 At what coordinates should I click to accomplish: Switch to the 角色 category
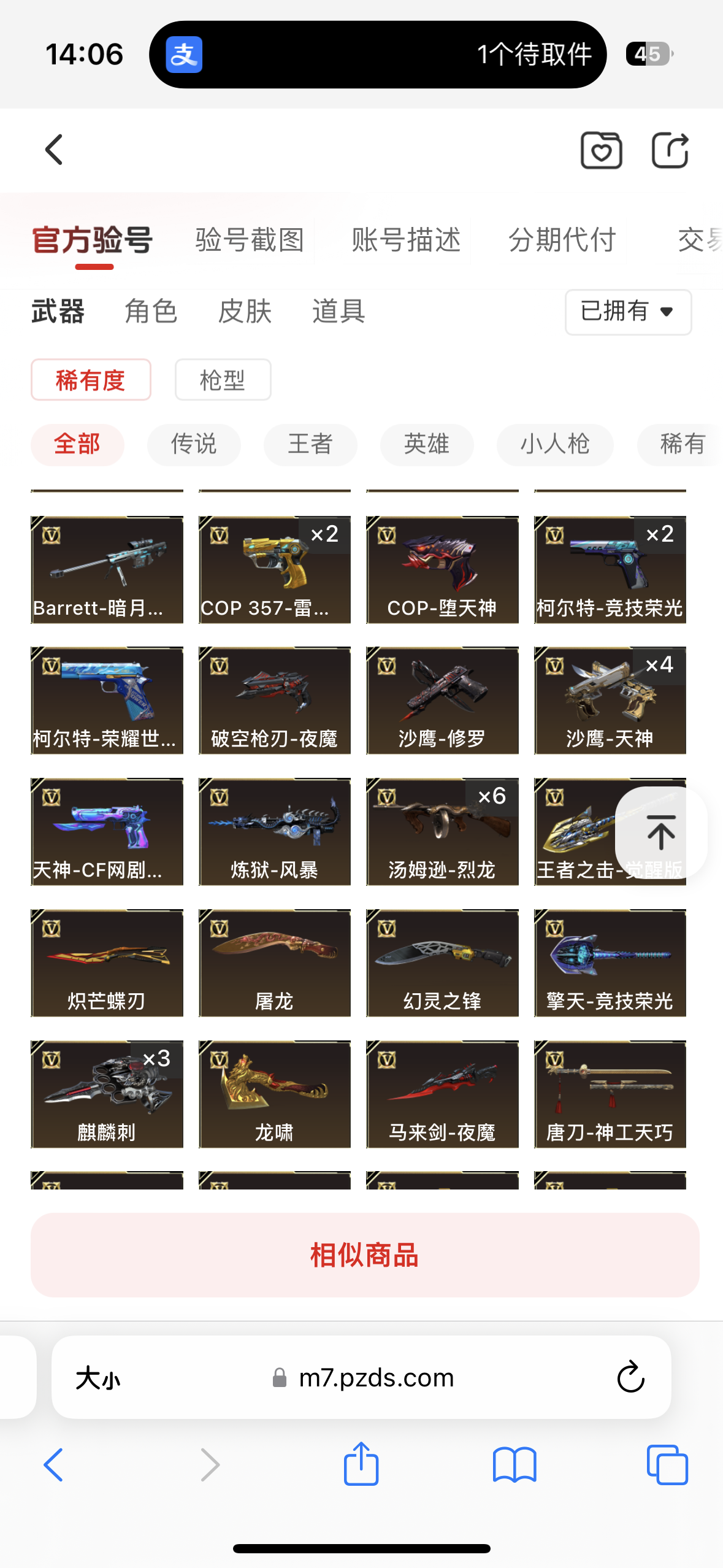151,312
